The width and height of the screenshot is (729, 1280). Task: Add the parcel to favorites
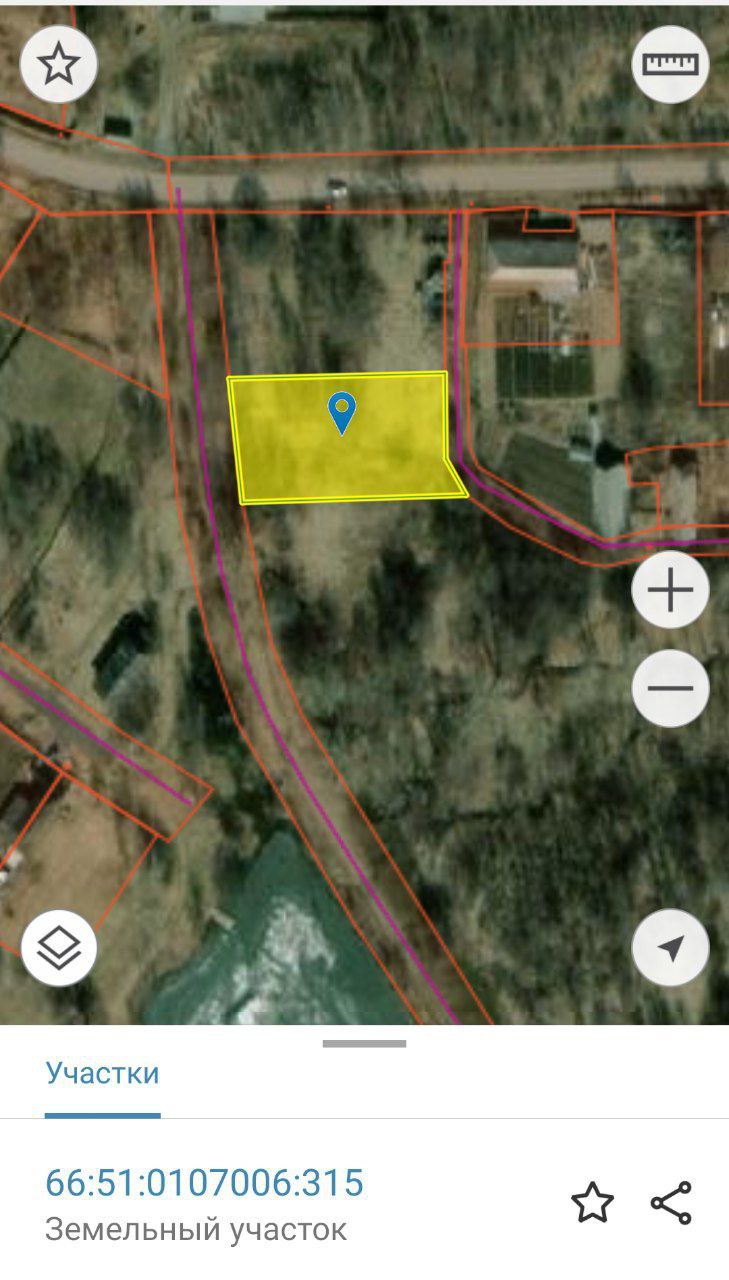[x=592, y=1202]
